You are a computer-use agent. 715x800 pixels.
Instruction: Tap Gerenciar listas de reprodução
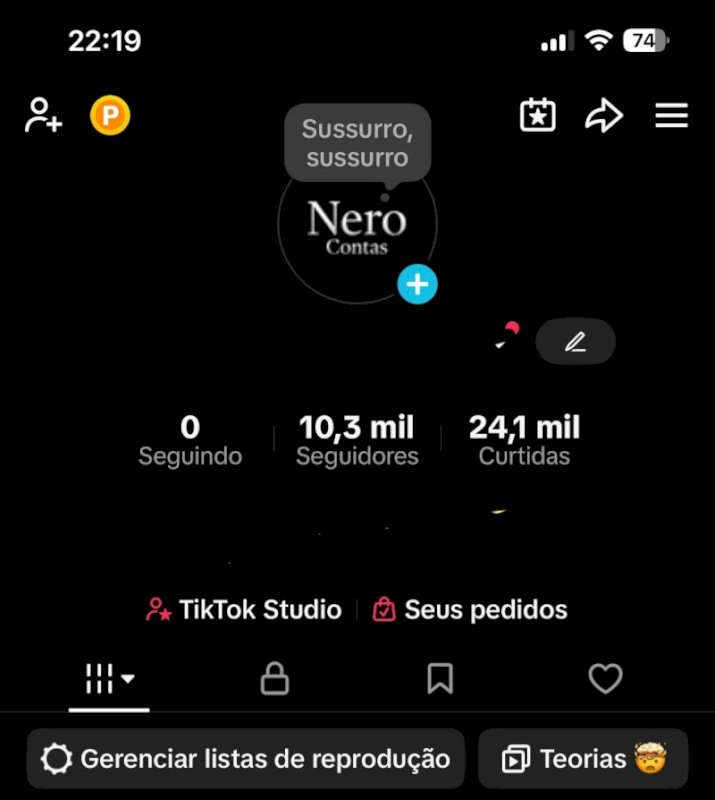tap(246, 760)
